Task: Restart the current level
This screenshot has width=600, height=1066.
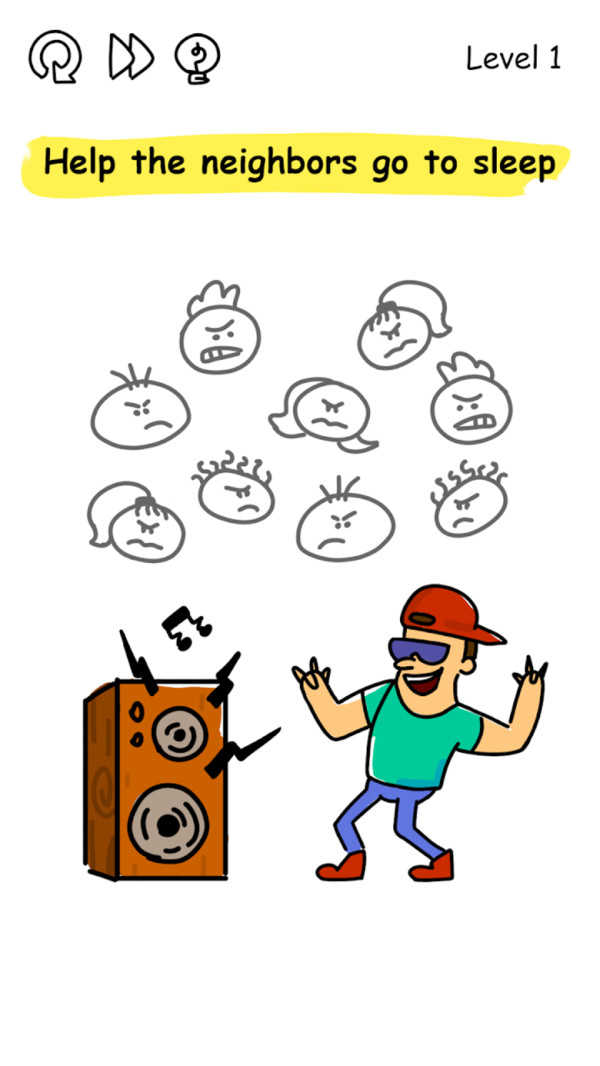Action: pyautogui.click(x=54, y=57)
